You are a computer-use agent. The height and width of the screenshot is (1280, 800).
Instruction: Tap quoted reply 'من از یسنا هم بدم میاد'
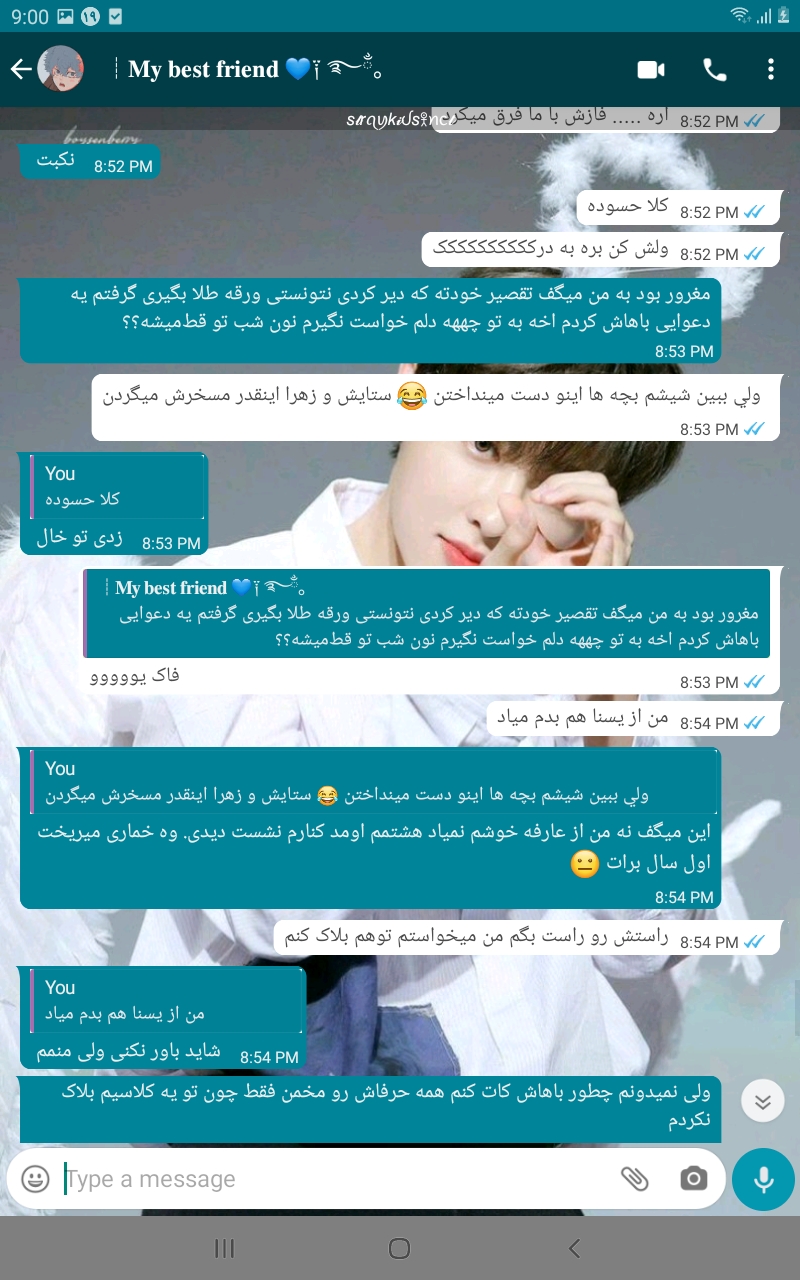click(166, 1001)
